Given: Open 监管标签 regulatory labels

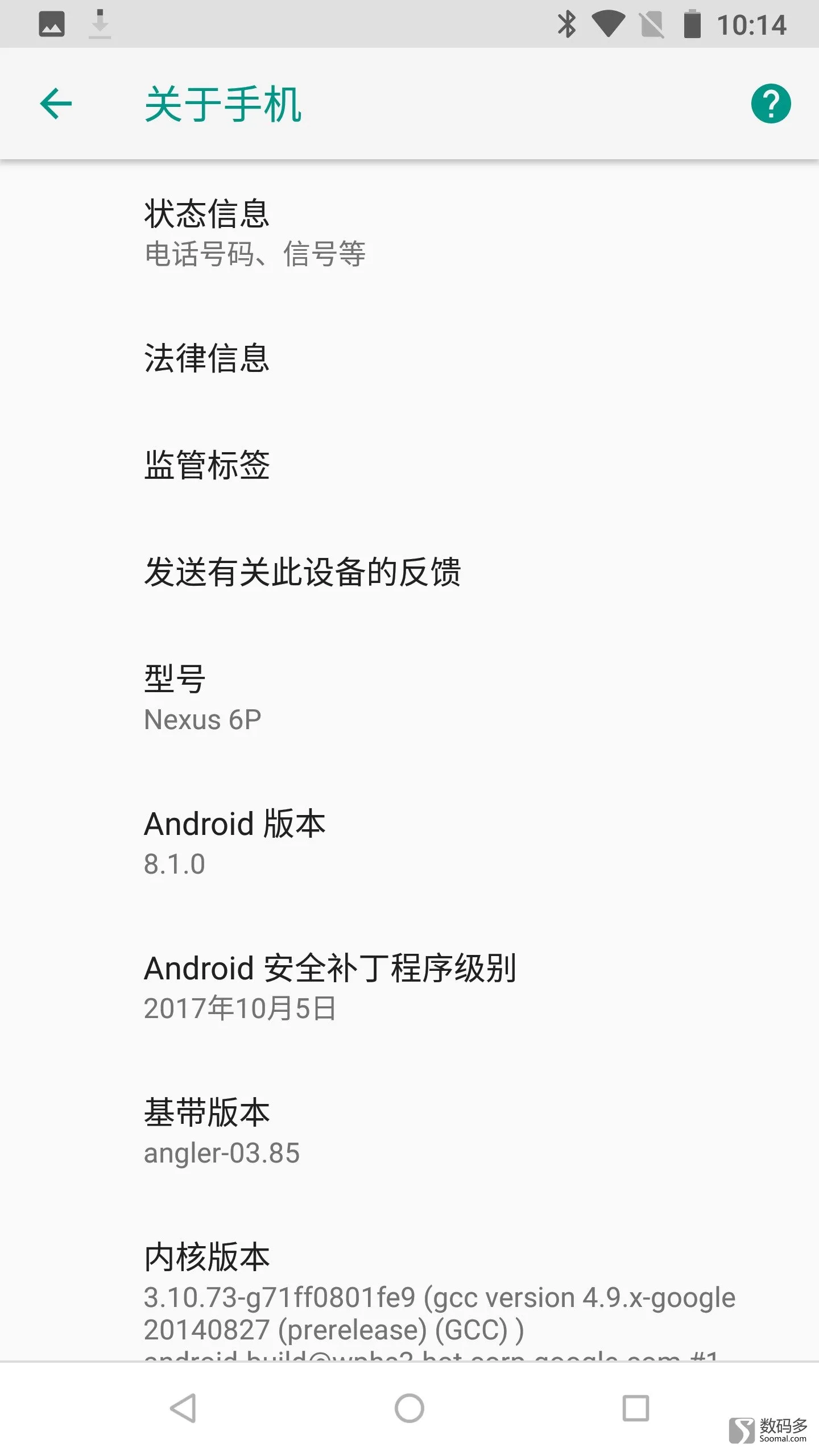Looking at the screenshot, I should coord(409,465).
